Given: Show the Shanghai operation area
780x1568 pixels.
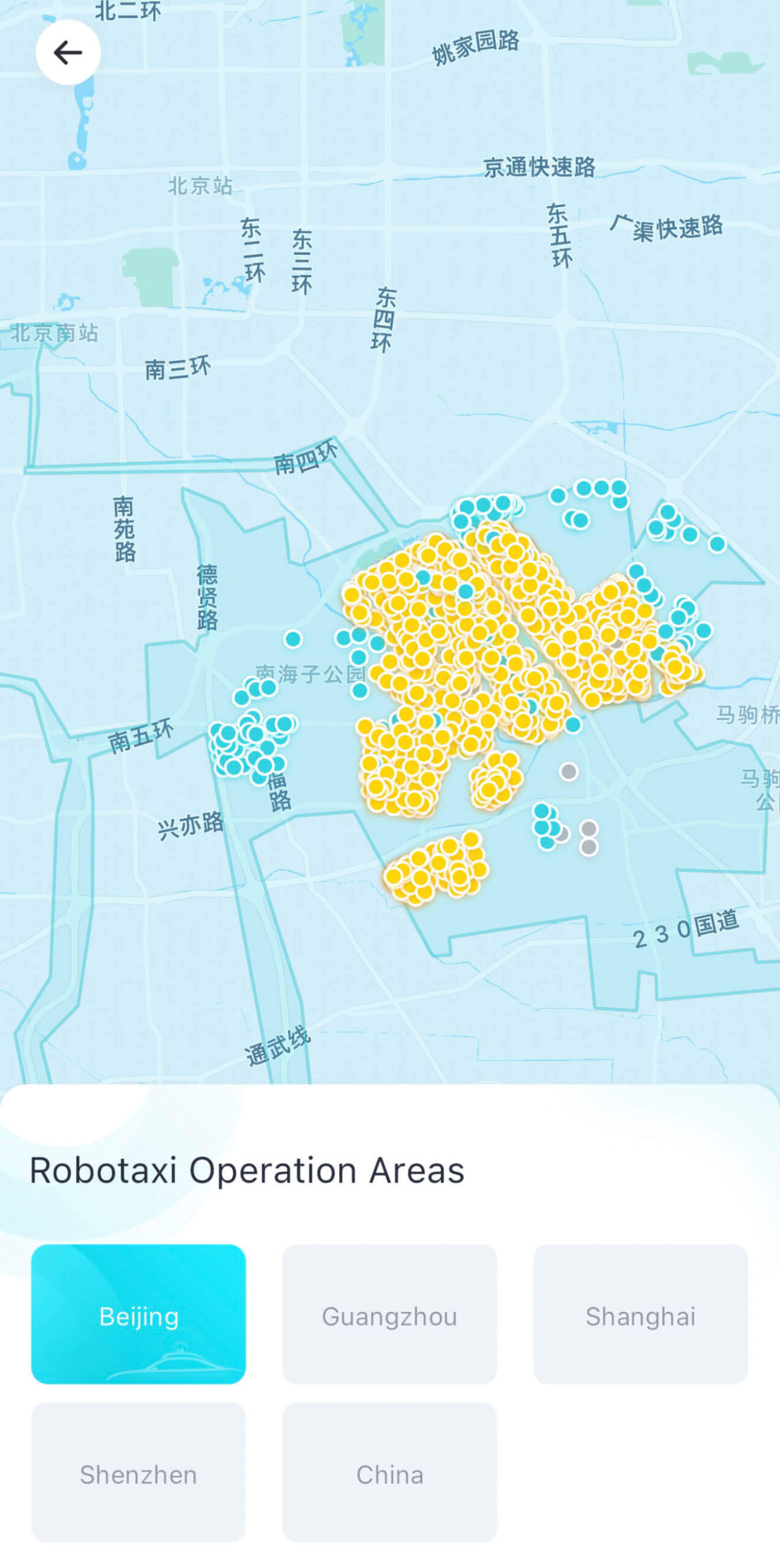Looking at the screenshot, I should [x=641, y=1314].
